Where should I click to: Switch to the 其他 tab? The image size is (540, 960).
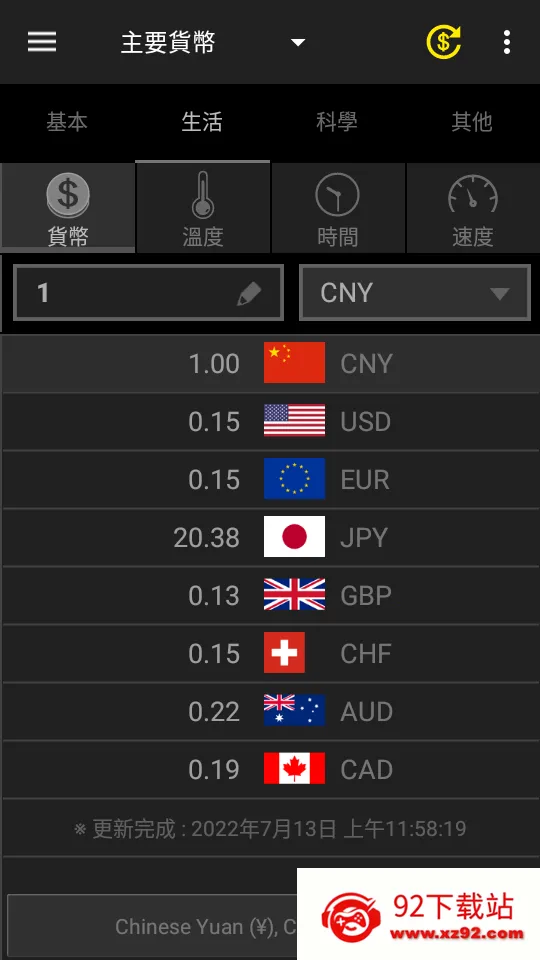pos(472,122)
